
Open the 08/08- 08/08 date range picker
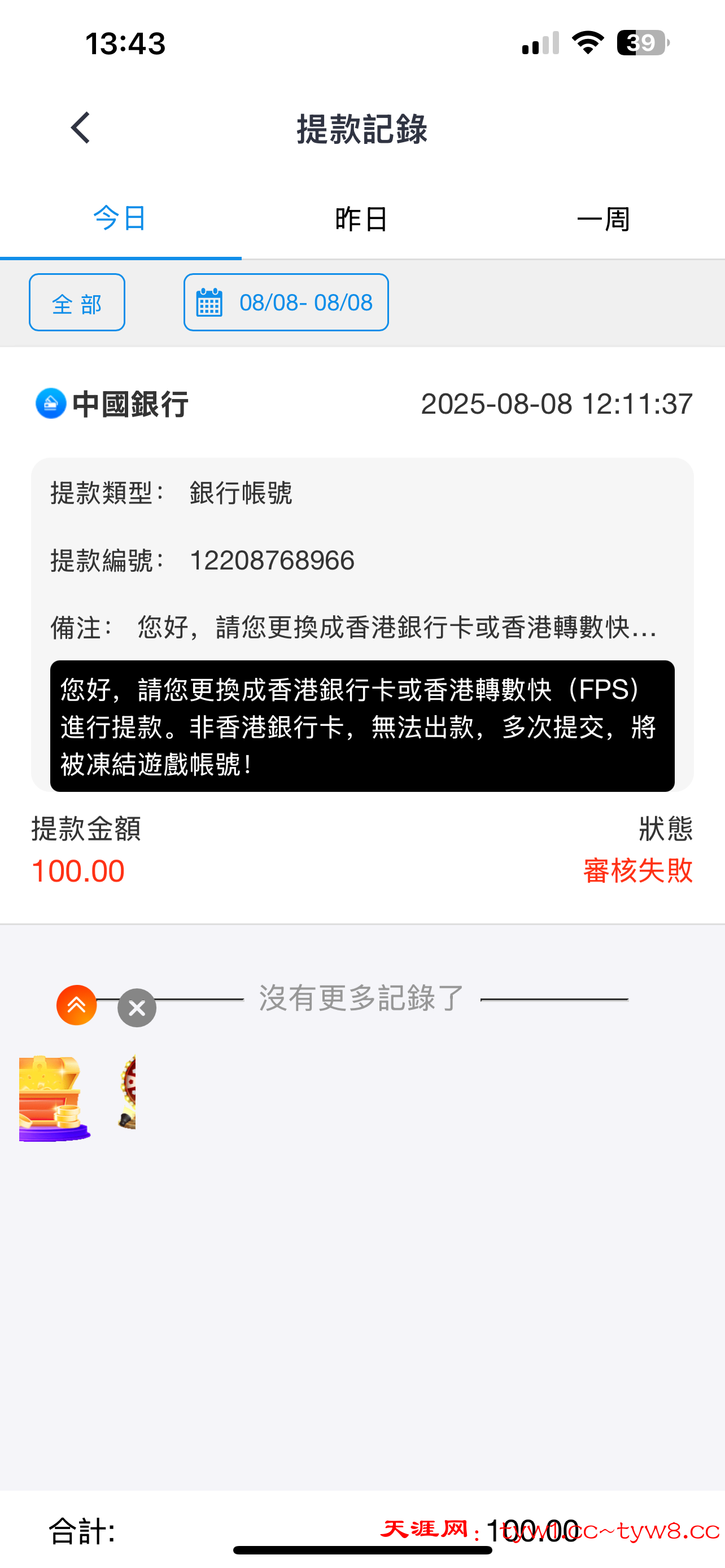(286, 303)
